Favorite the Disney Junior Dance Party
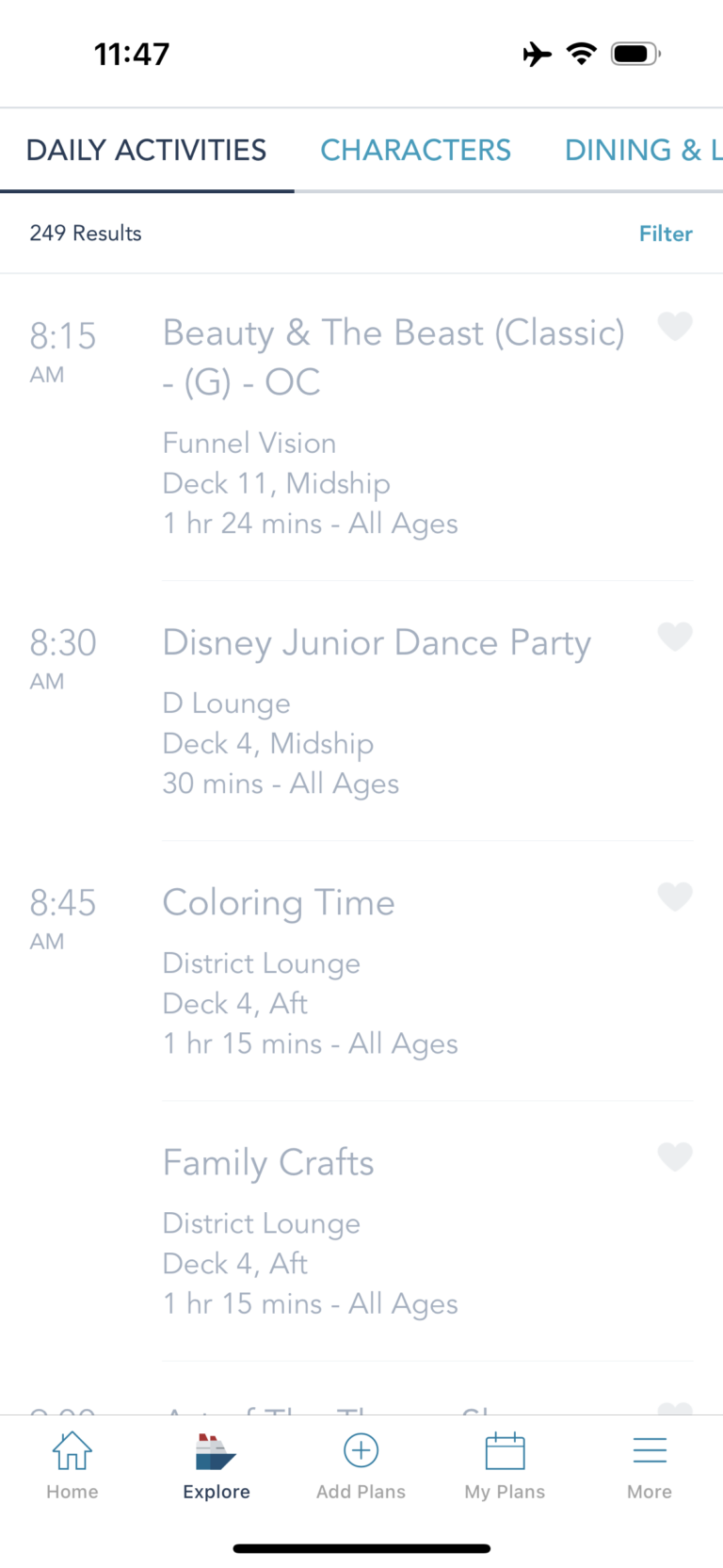The width and height of the screenshot is (723, 1568). click(x=675, y=637)
